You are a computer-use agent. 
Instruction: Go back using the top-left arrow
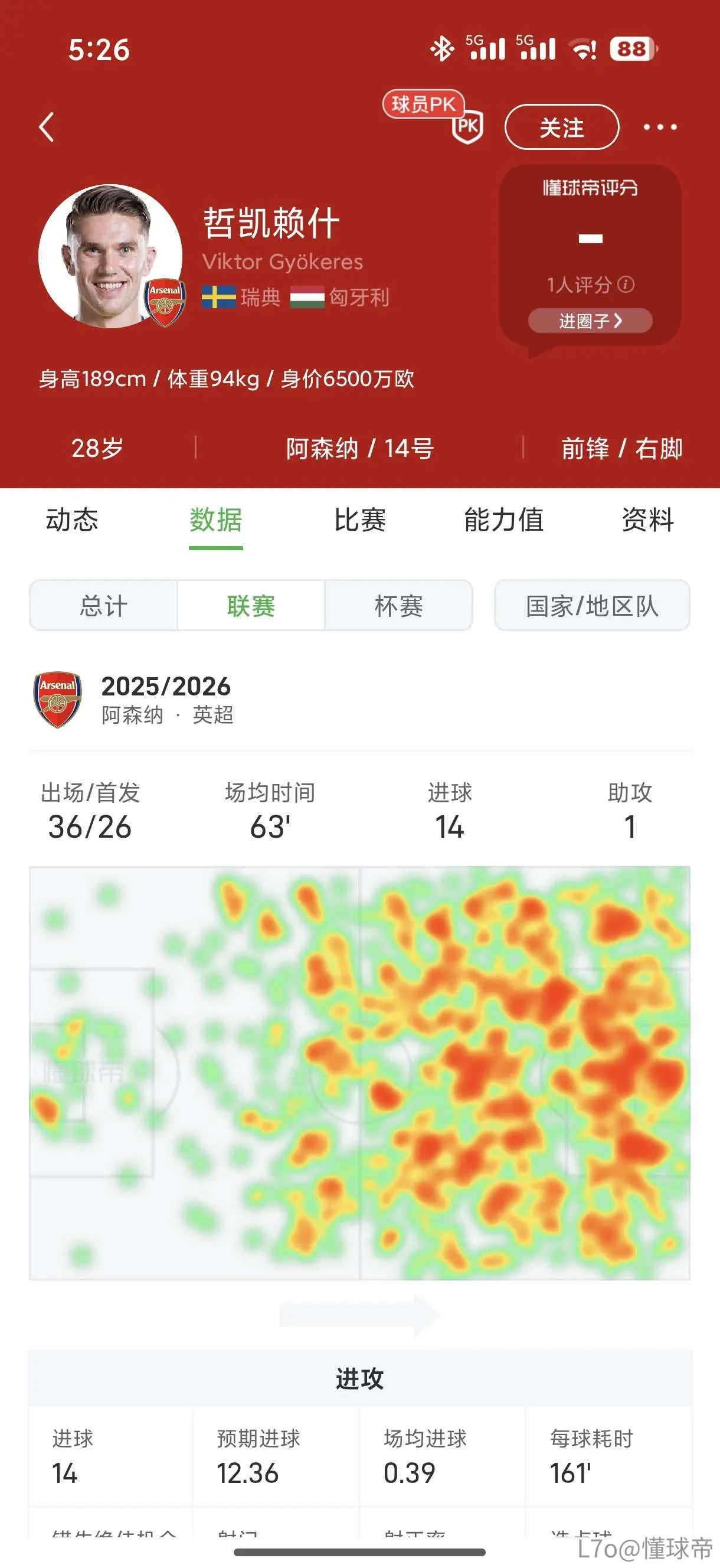click(46, 127)
